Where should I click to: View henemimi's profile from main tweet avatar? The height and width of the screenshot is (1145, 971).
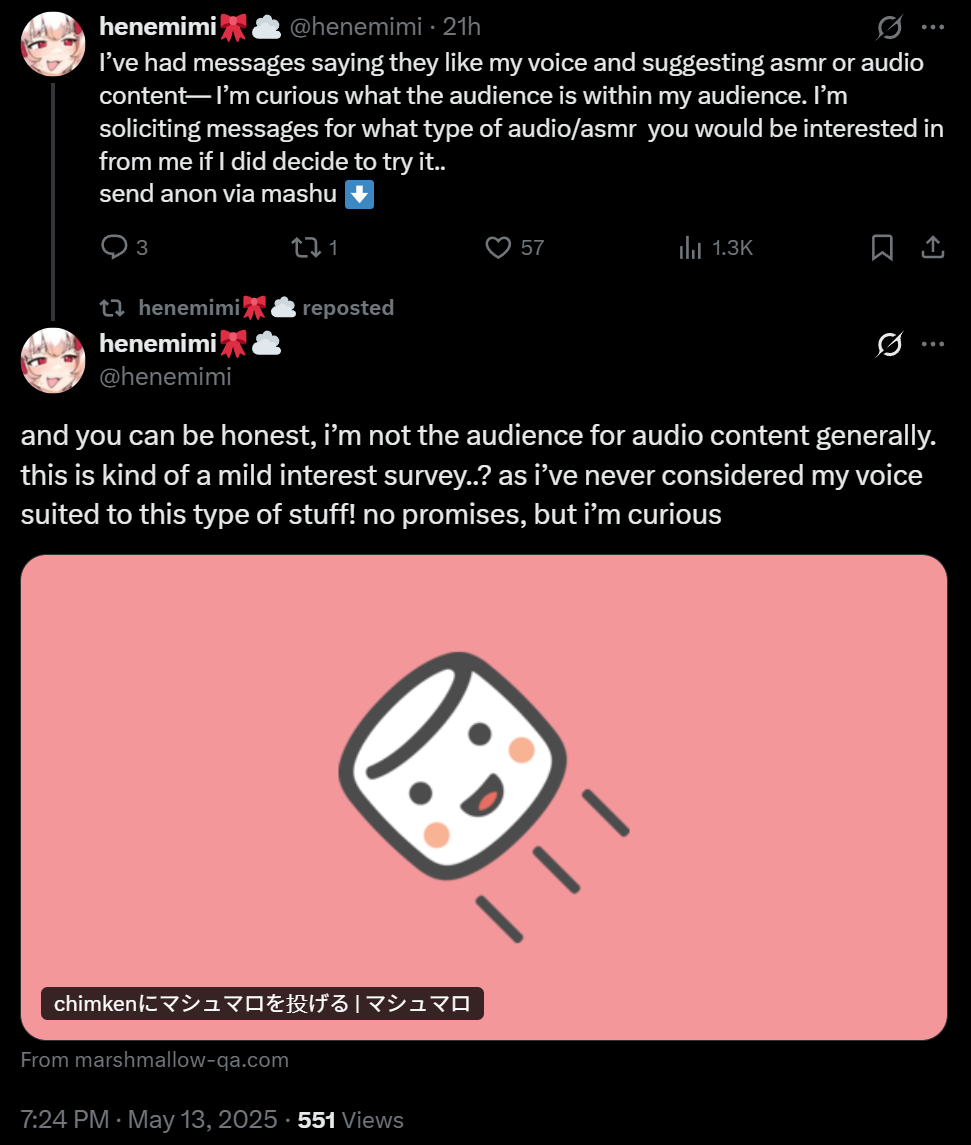point(53,359)
